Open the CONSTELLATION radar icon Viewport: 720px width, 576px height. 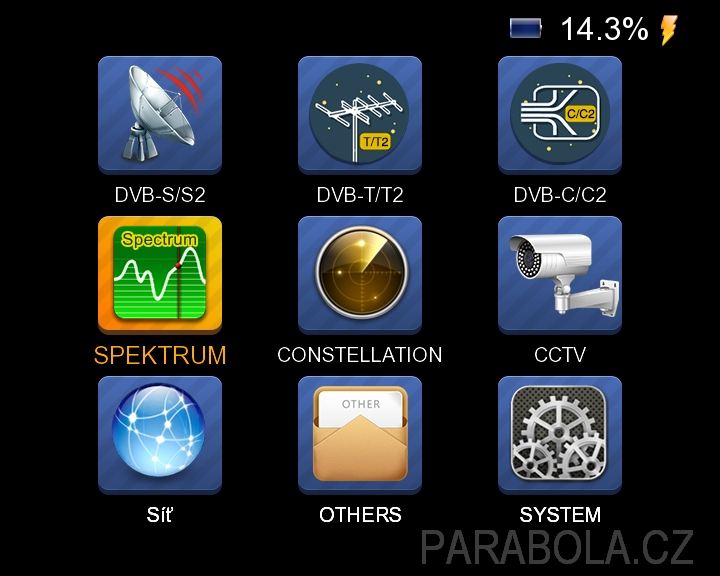(x=360, y=275)
